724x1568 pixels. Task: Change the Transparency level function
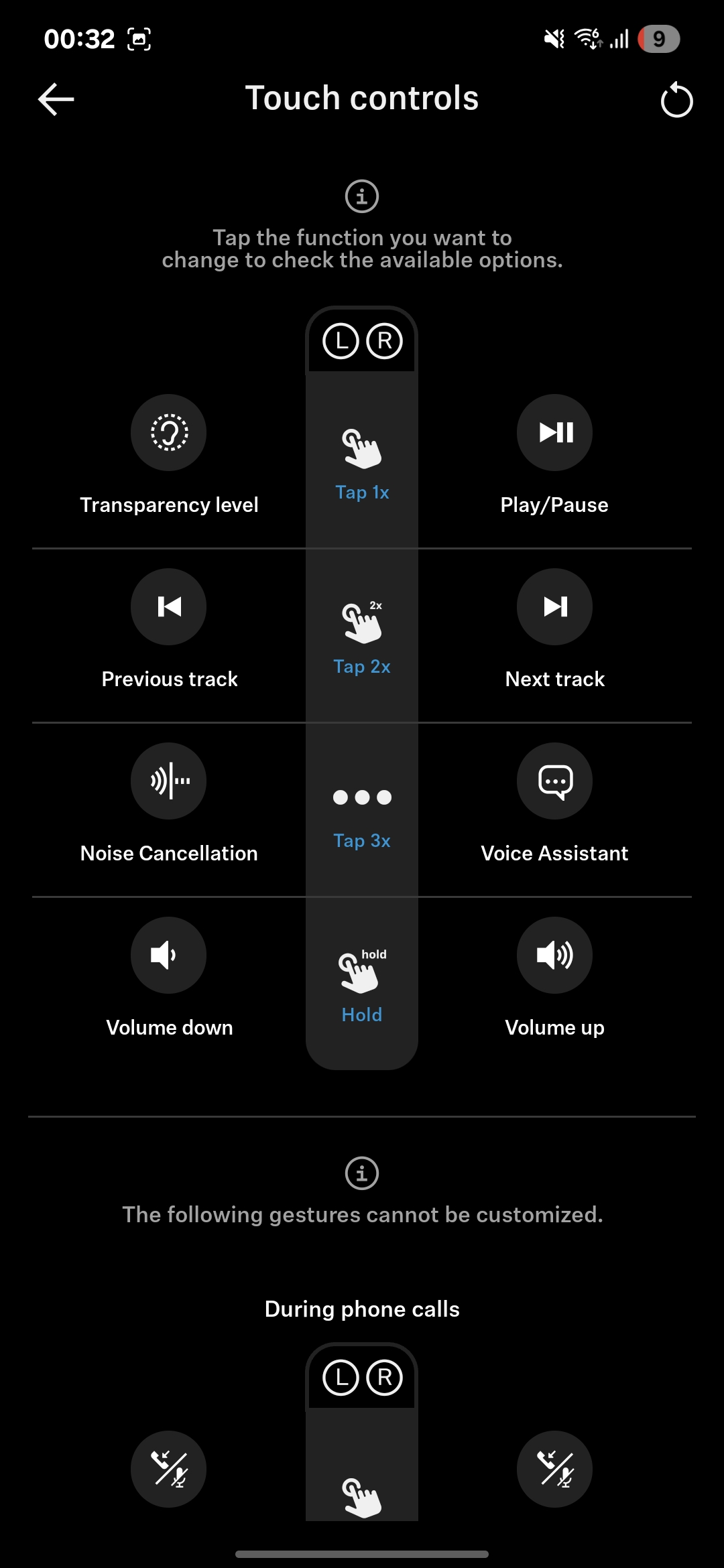(x=168, y=433)
